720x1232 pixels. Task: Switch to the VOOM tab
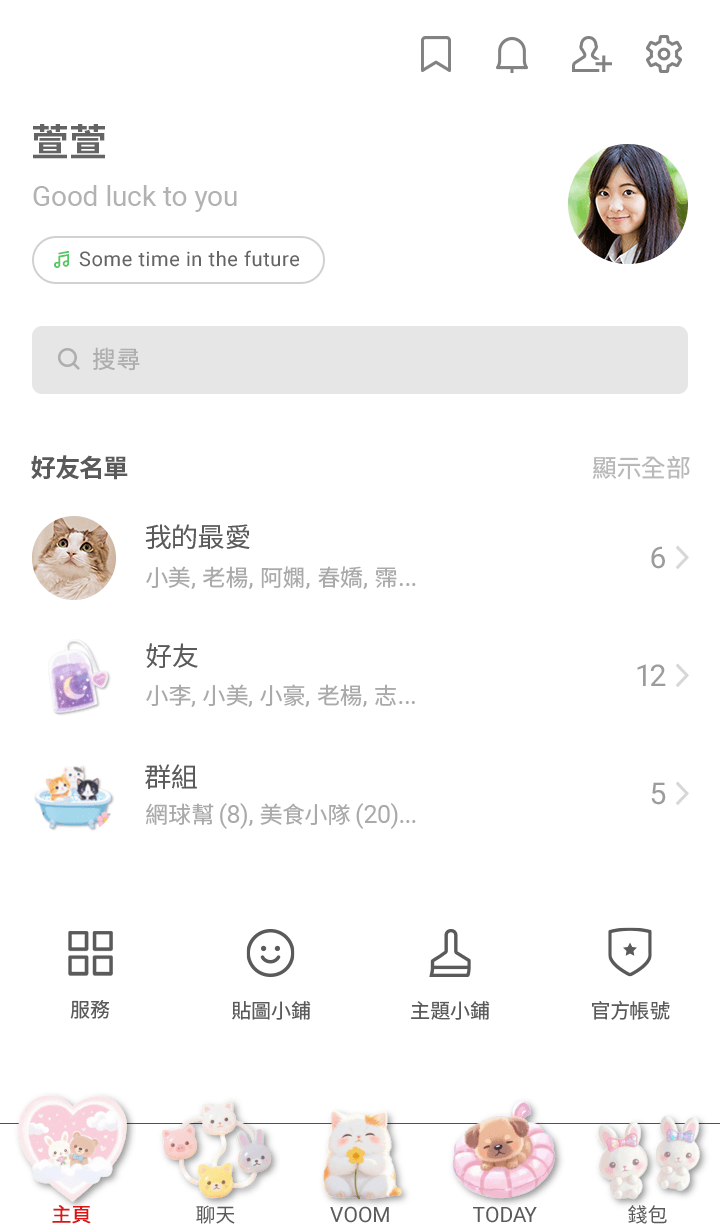click(x=360, y=1165)
